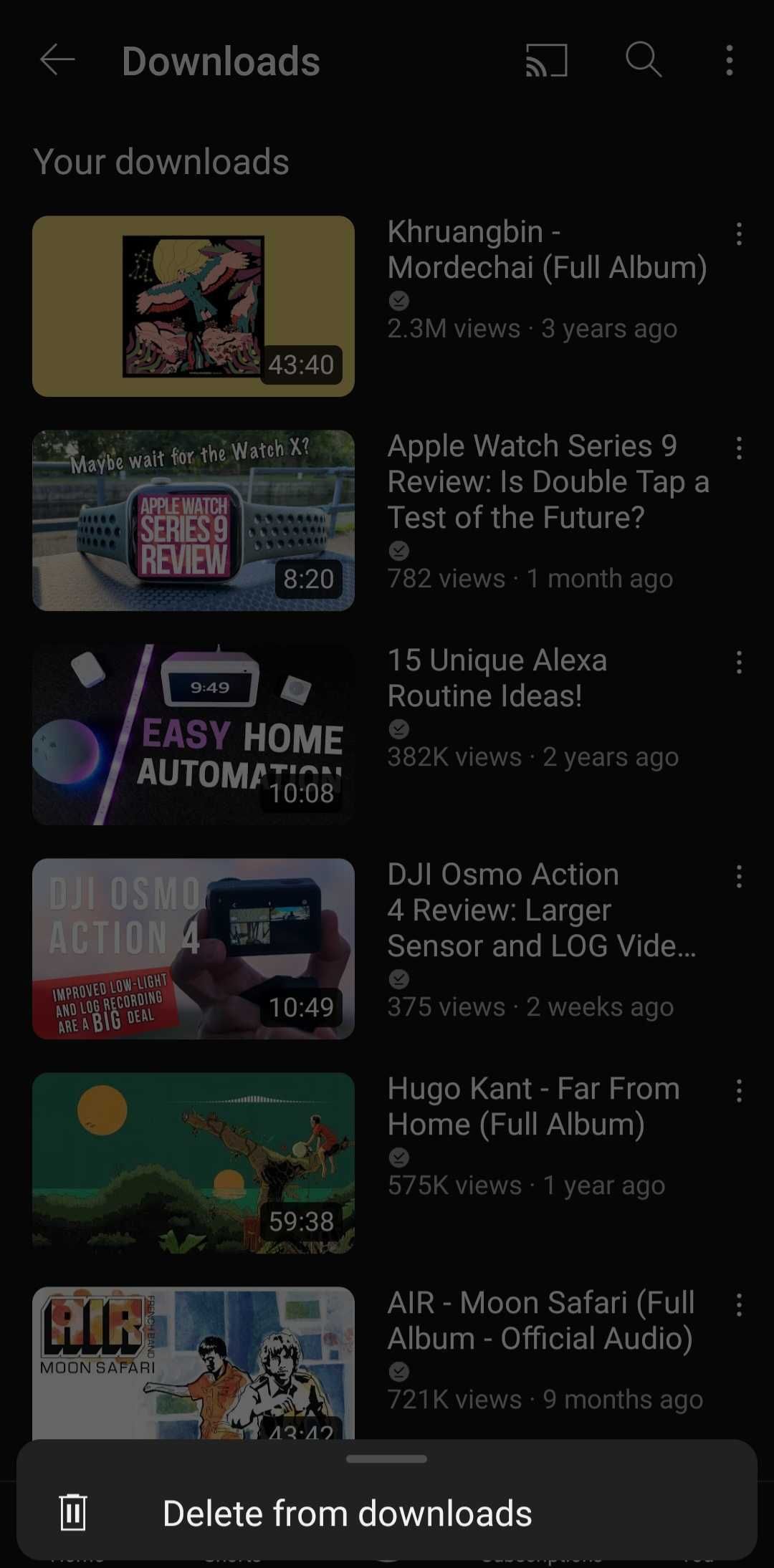Image resolution: width=774 pixels, height=1568 pixels.
Task: Open options for DJI Osmo Action 4 Review
Action: 740,877
